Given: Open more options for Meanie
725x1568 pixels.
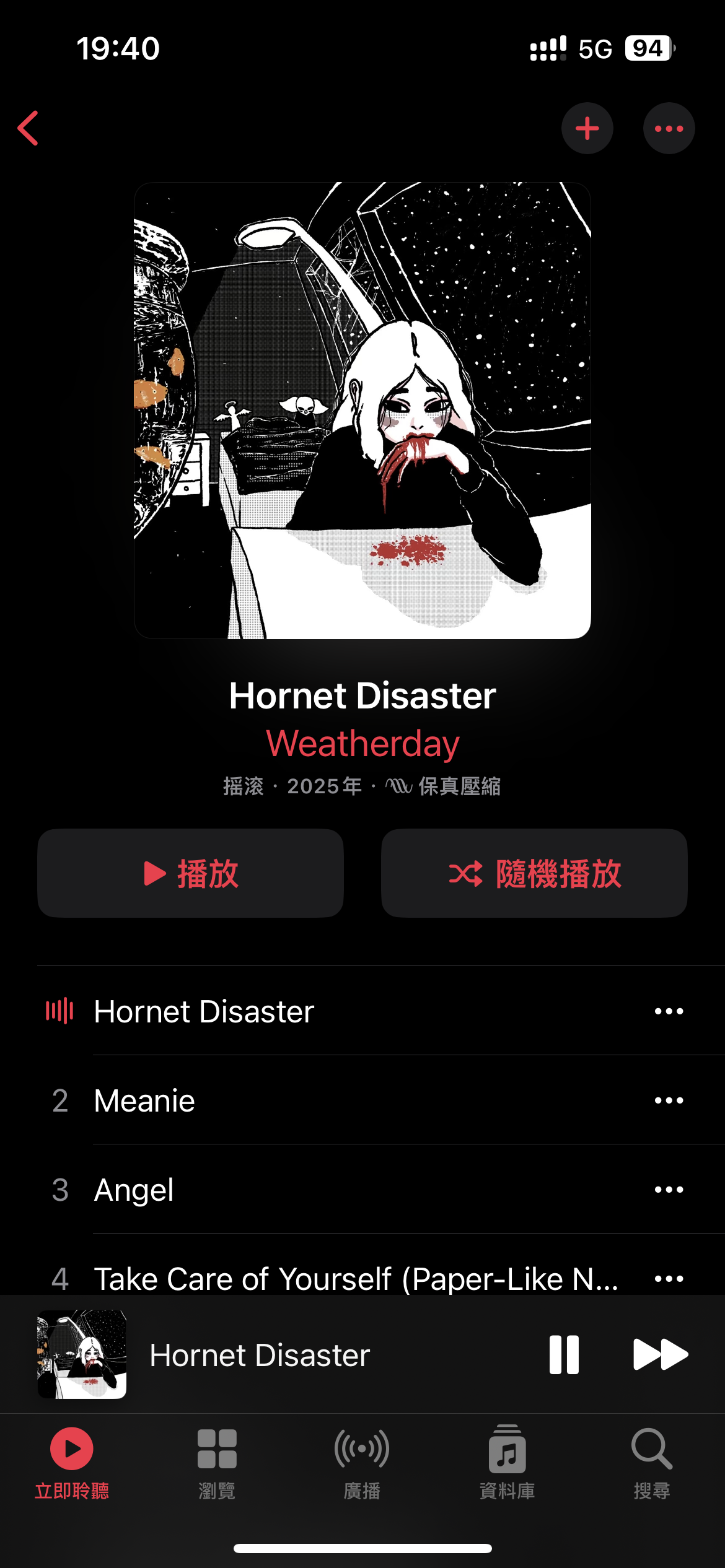Looking at the screenshot, I should click(669, 1100).
